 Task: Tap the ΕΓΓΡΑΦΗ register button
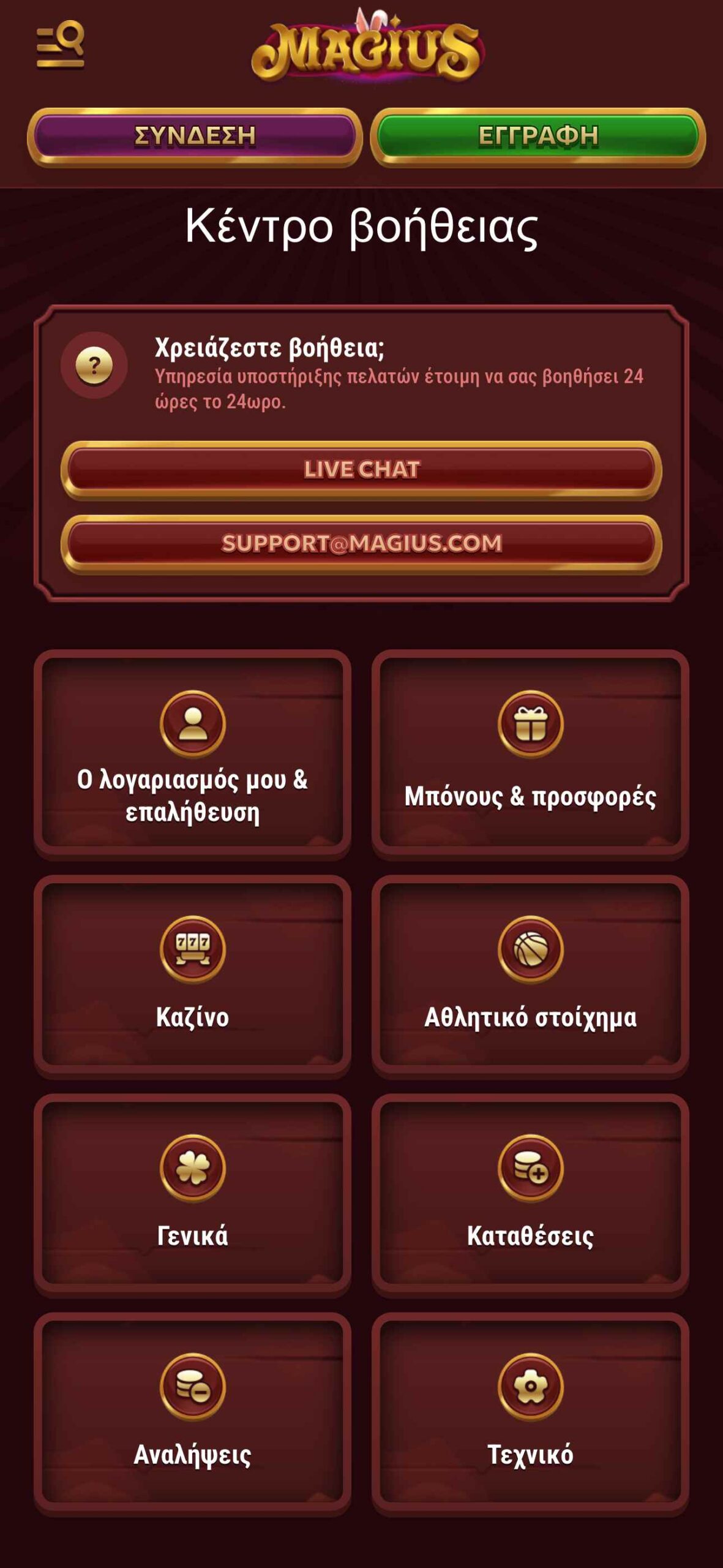point(538,136)
